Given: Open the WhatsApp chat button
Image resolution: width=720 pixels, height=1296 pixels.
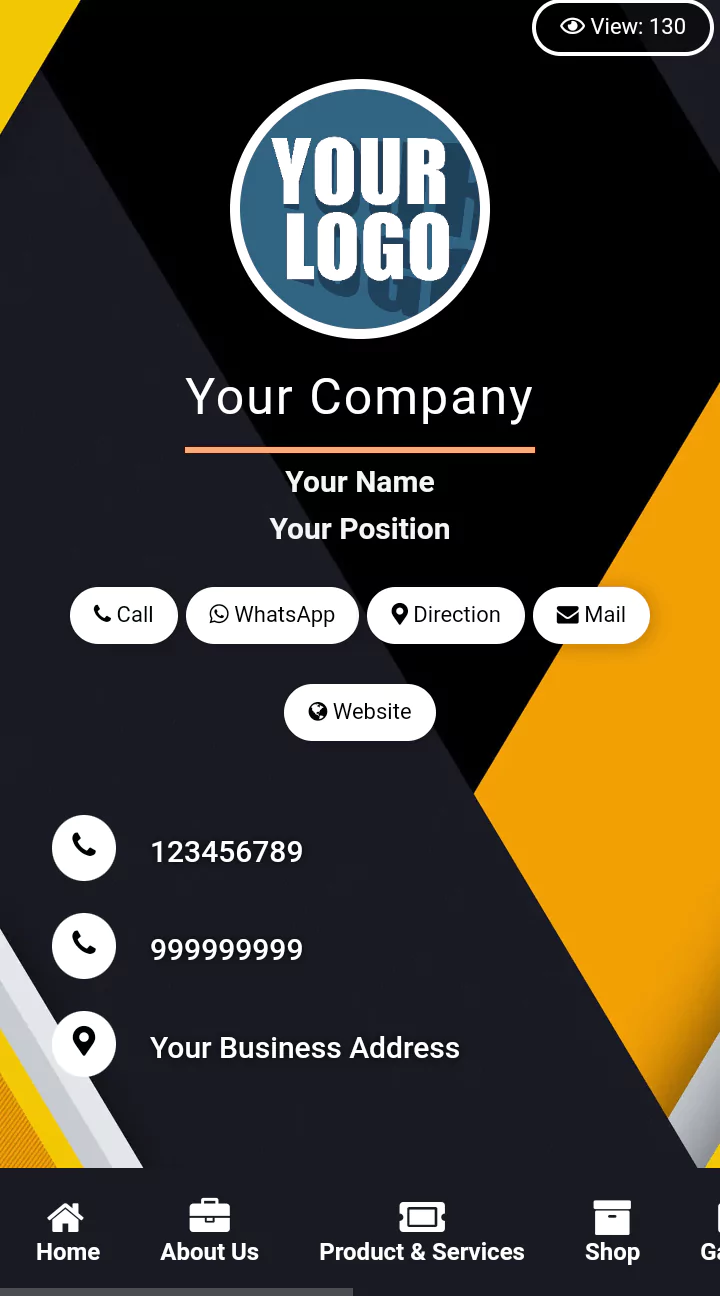Looking at the screenshot, I should (272, 615).
